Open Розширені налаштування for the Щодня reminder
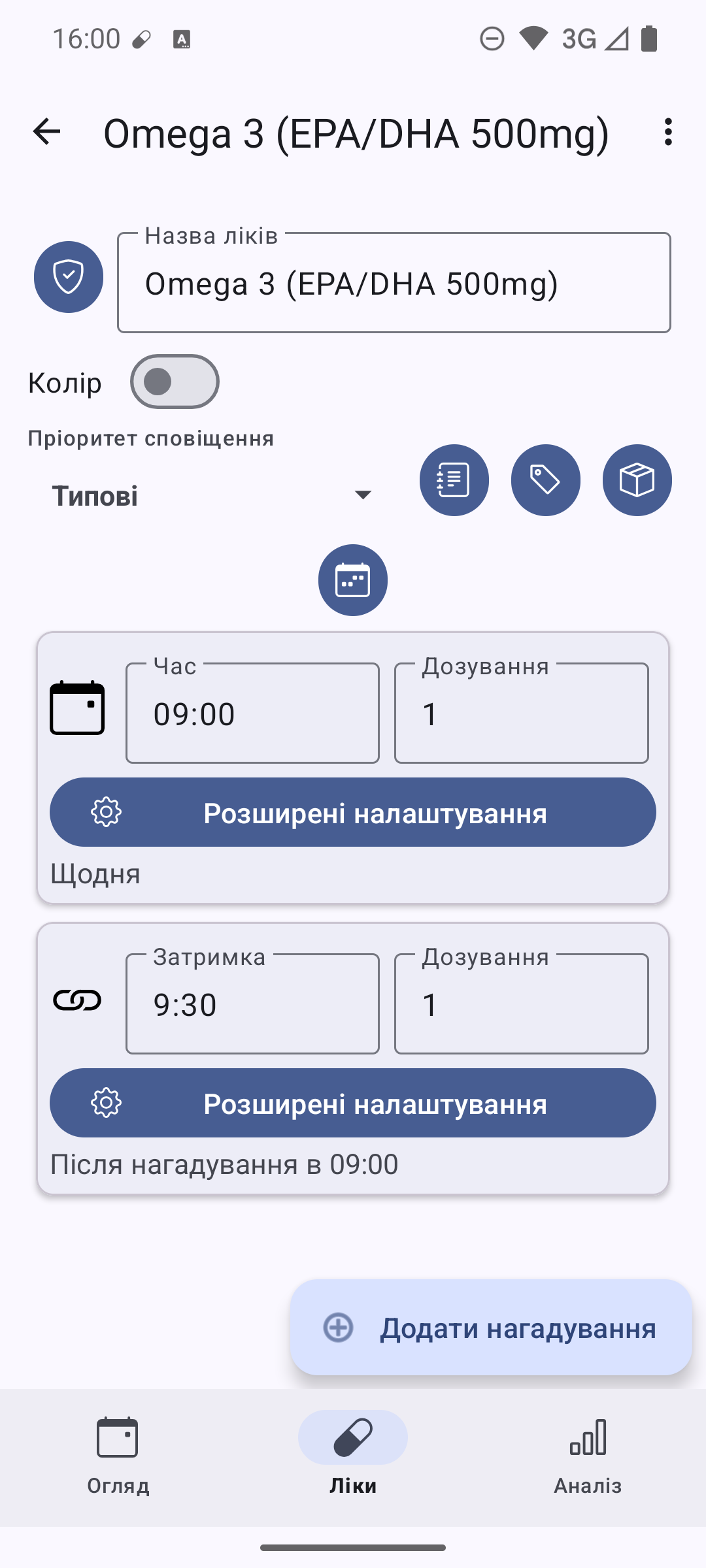706x1568 pixels. pyautogui.click(x=353, y=813)
